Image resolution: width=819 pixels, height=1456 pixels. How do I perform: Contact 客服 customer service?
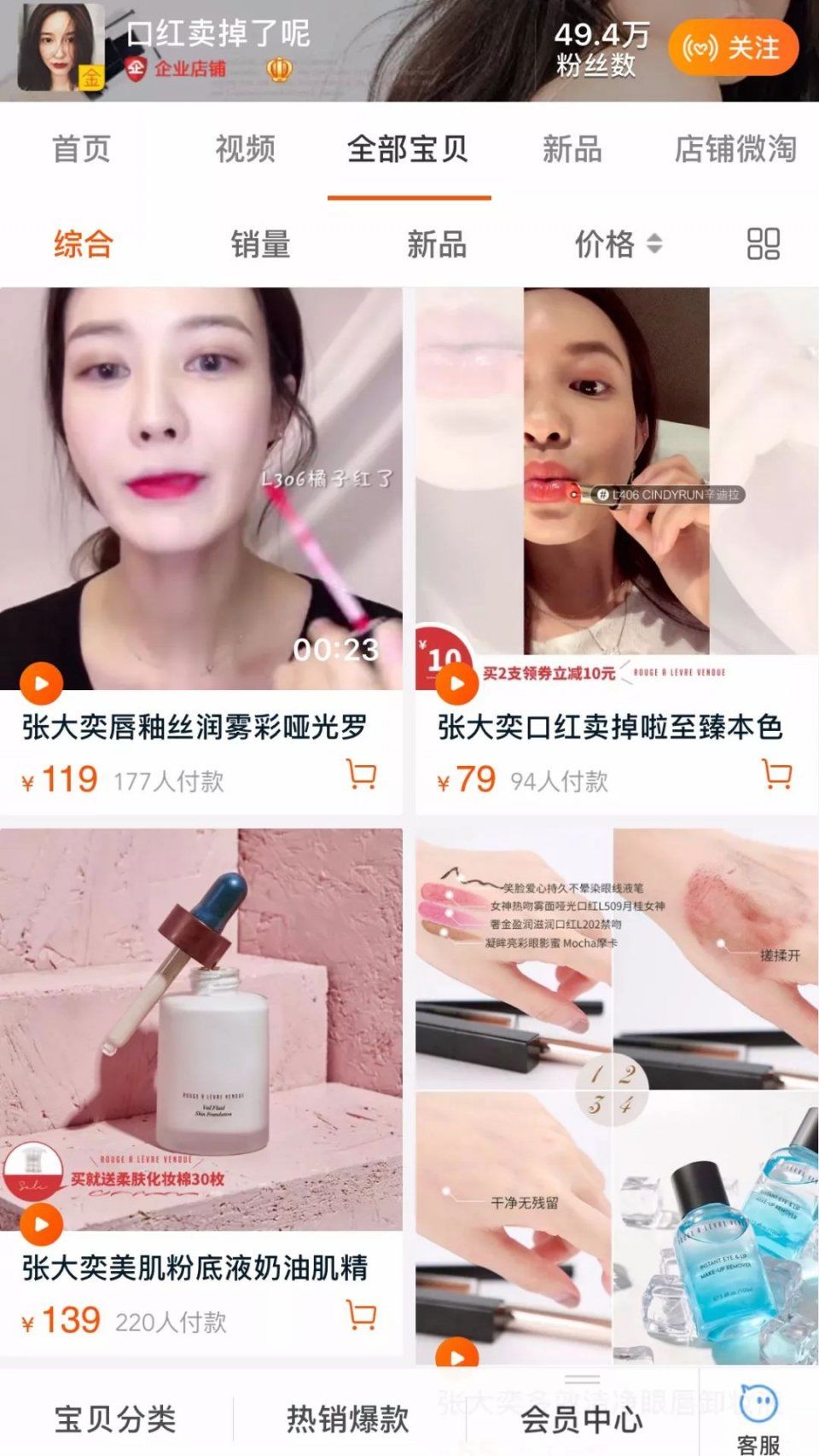pos(758,1418)
